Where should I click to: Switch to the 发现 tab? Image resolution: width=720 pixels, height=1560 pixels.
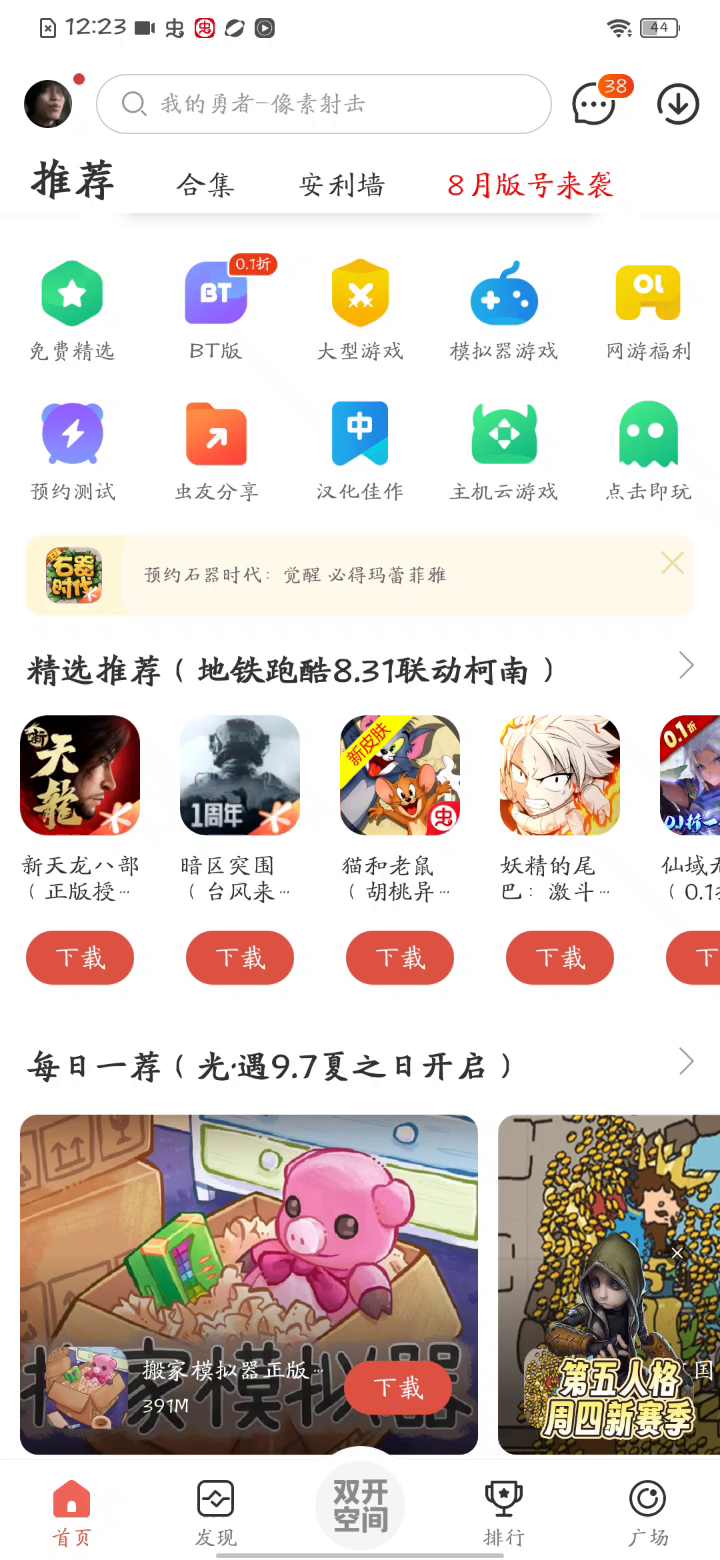point(216,1513)
